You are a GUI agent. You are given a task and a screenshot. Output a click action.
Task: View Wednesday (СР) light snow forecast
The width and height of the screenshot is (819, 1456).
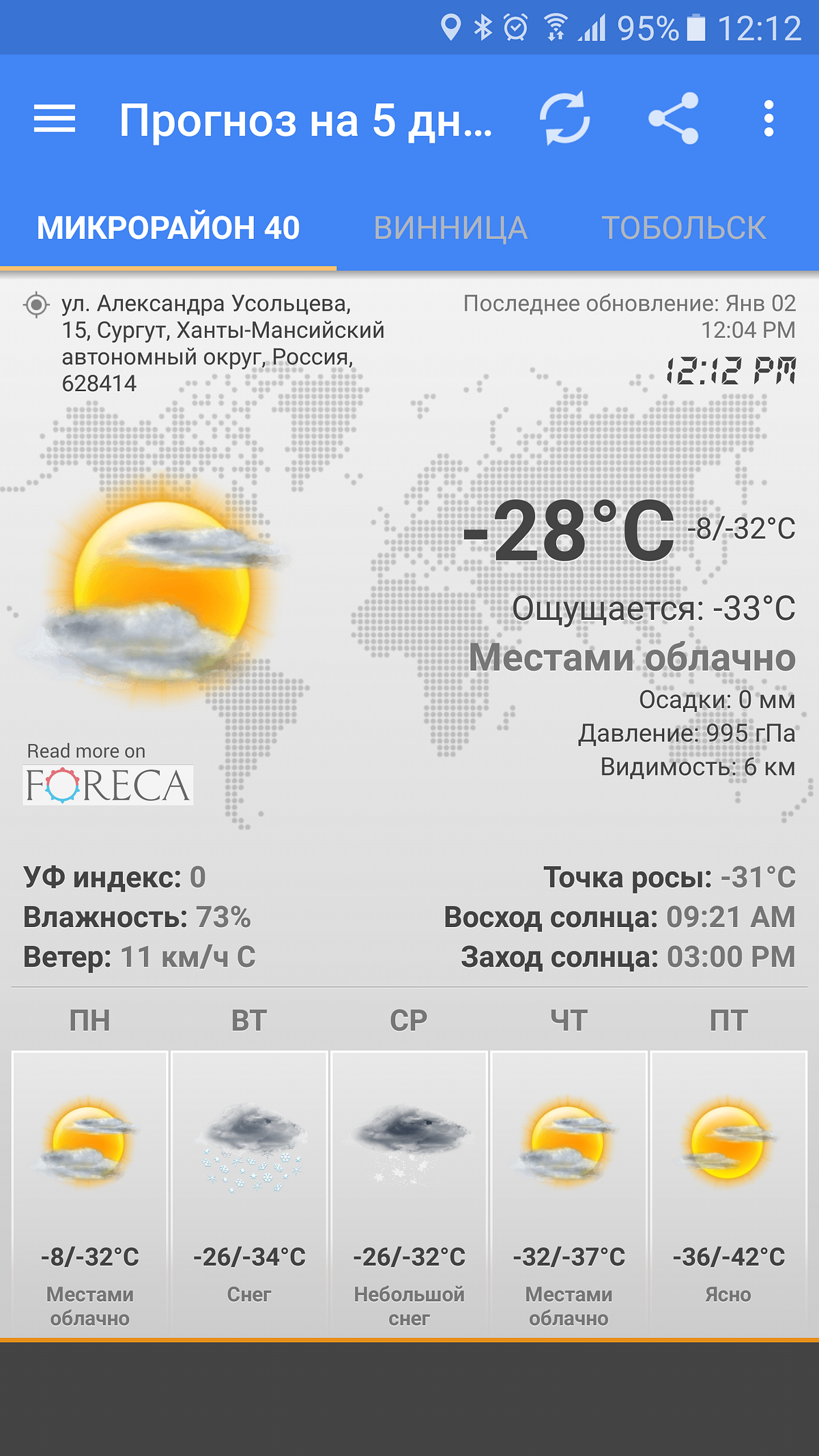click(409, 1191)
